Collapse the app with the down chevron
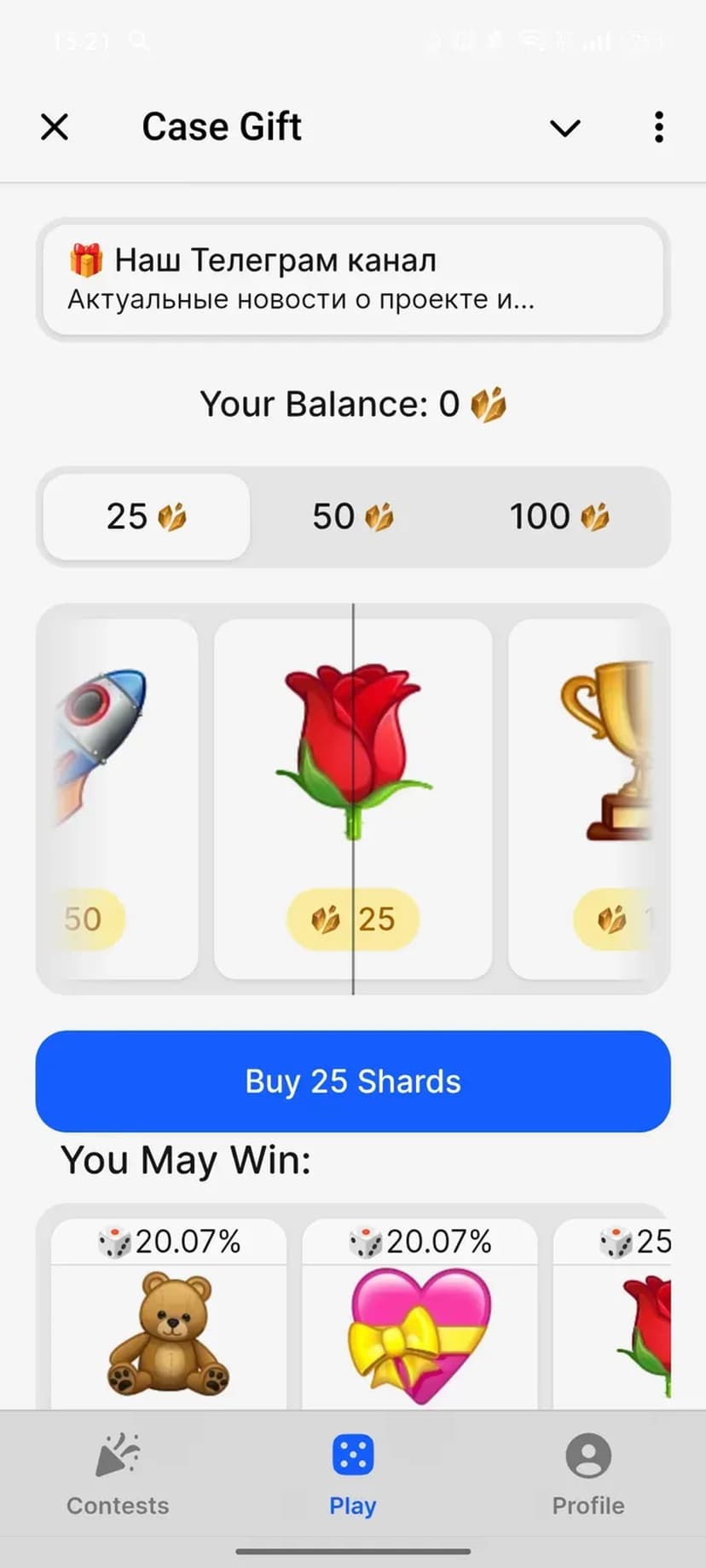Viewport: 706px width, 1568px height. 564,129
